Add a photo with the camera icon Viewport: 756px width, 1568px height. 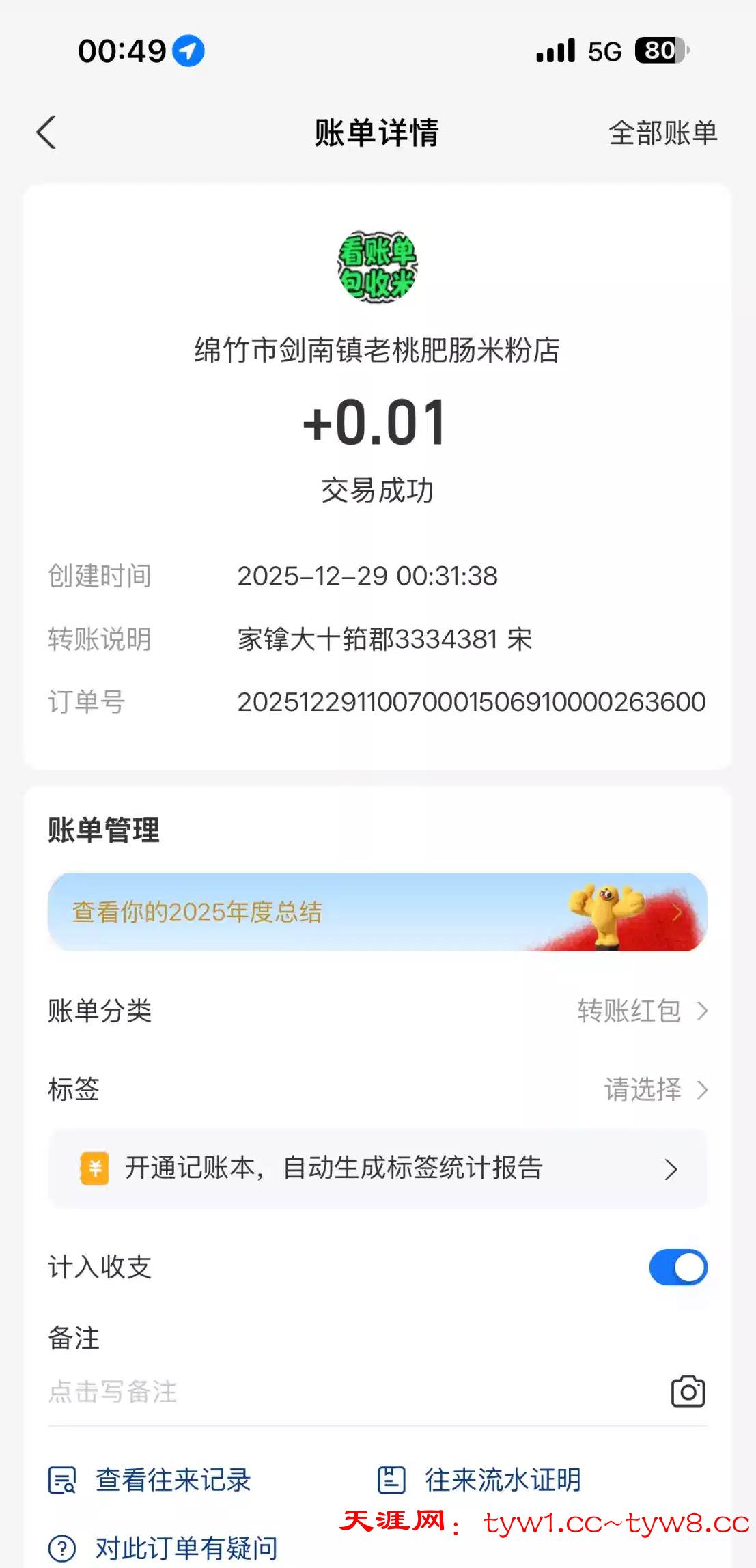pyautogui.click(x=688, y=1392)
